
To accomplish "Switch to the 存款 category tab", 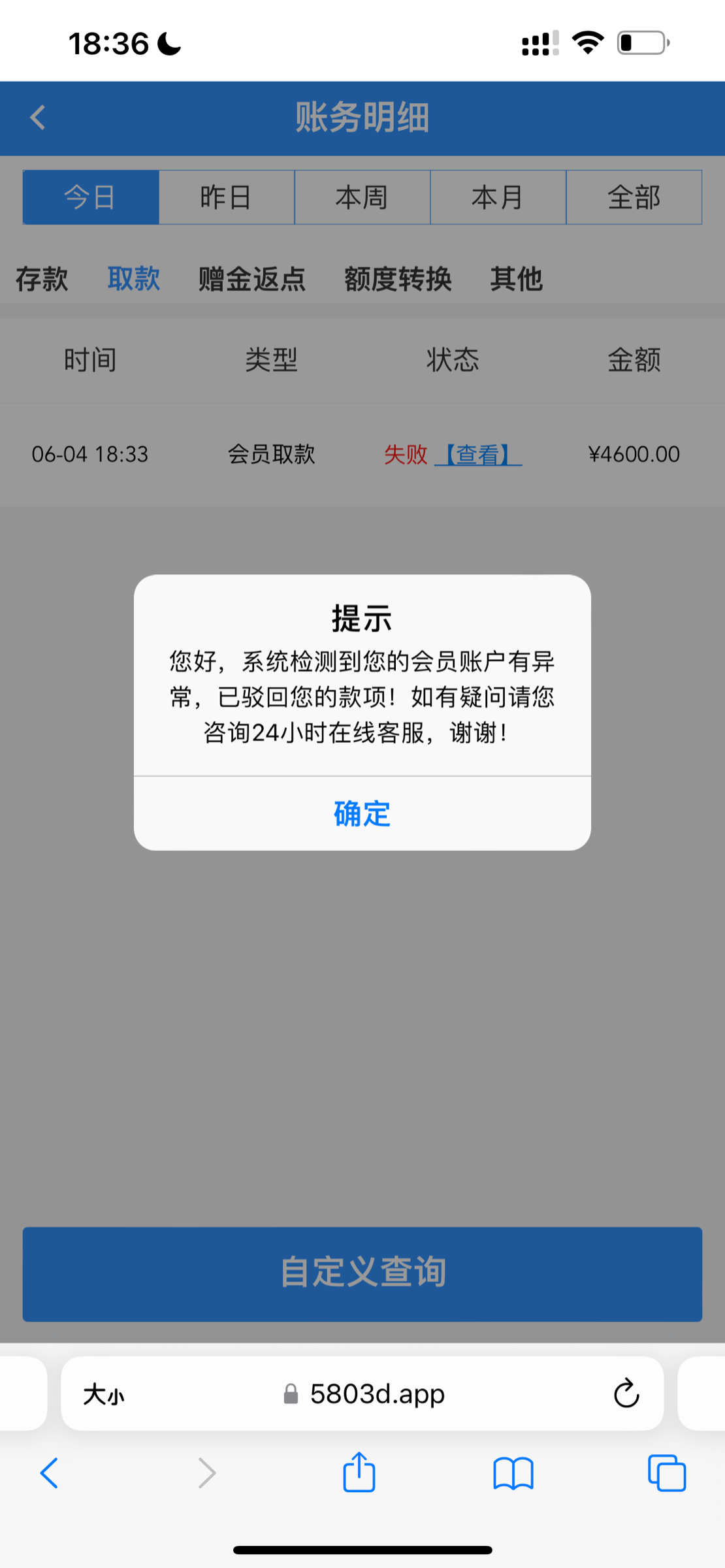I will (41, 278).
